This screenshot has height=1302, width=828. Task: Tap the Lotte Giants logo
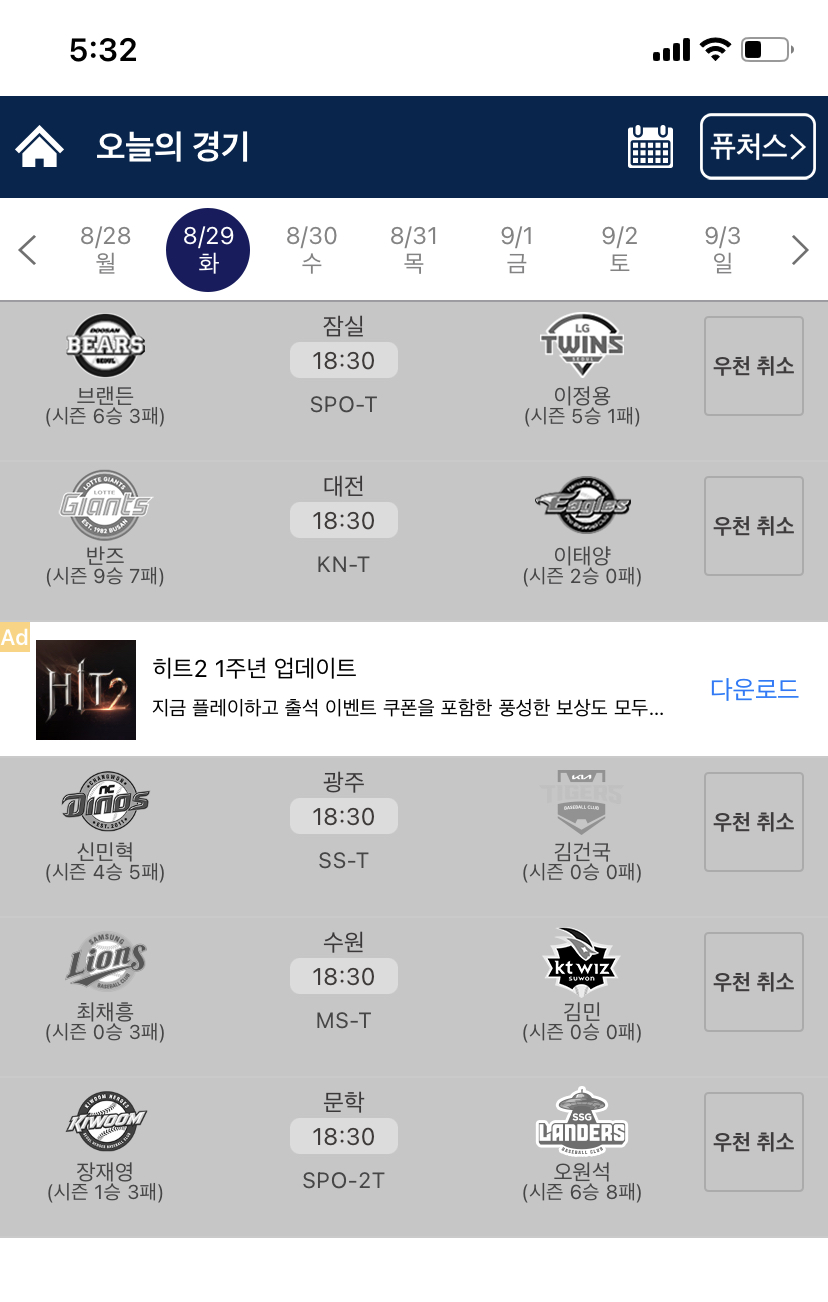point(107,505)
